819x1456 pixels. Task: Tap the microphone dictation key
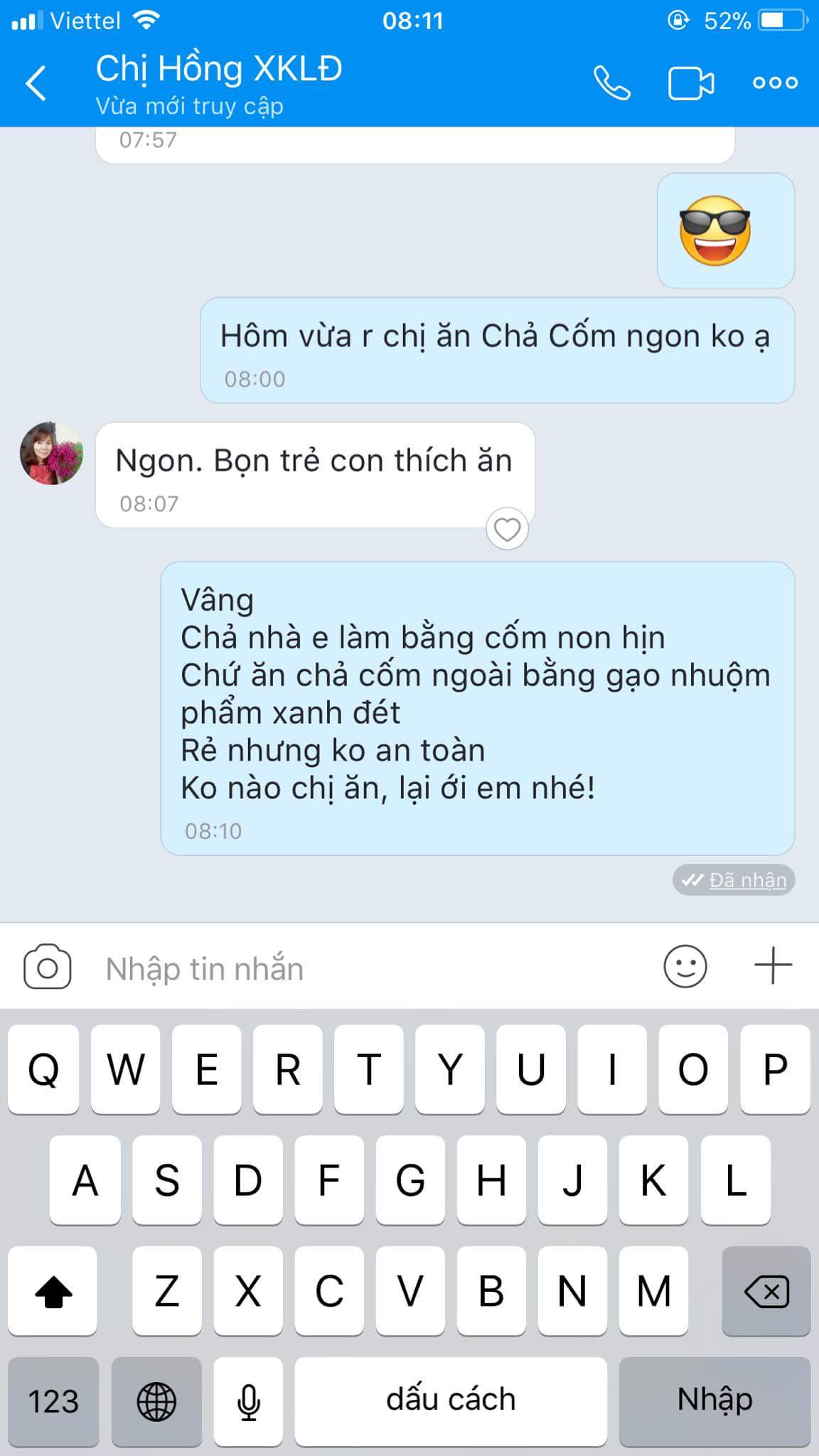click(248, 1401)
